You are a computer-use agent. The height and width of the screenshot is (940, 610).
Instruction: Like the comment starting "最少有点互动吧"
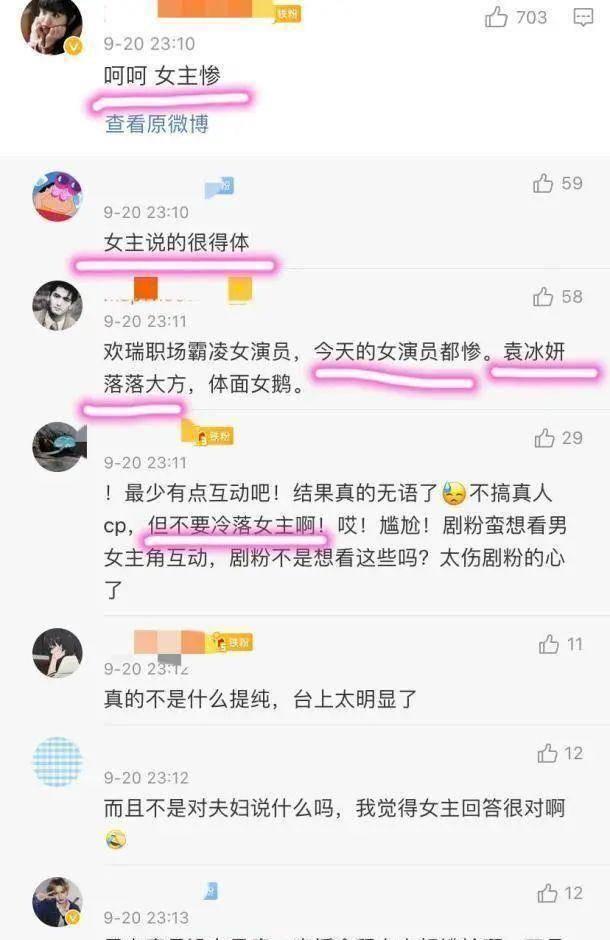pyautogui.click(x=544, y=438)
